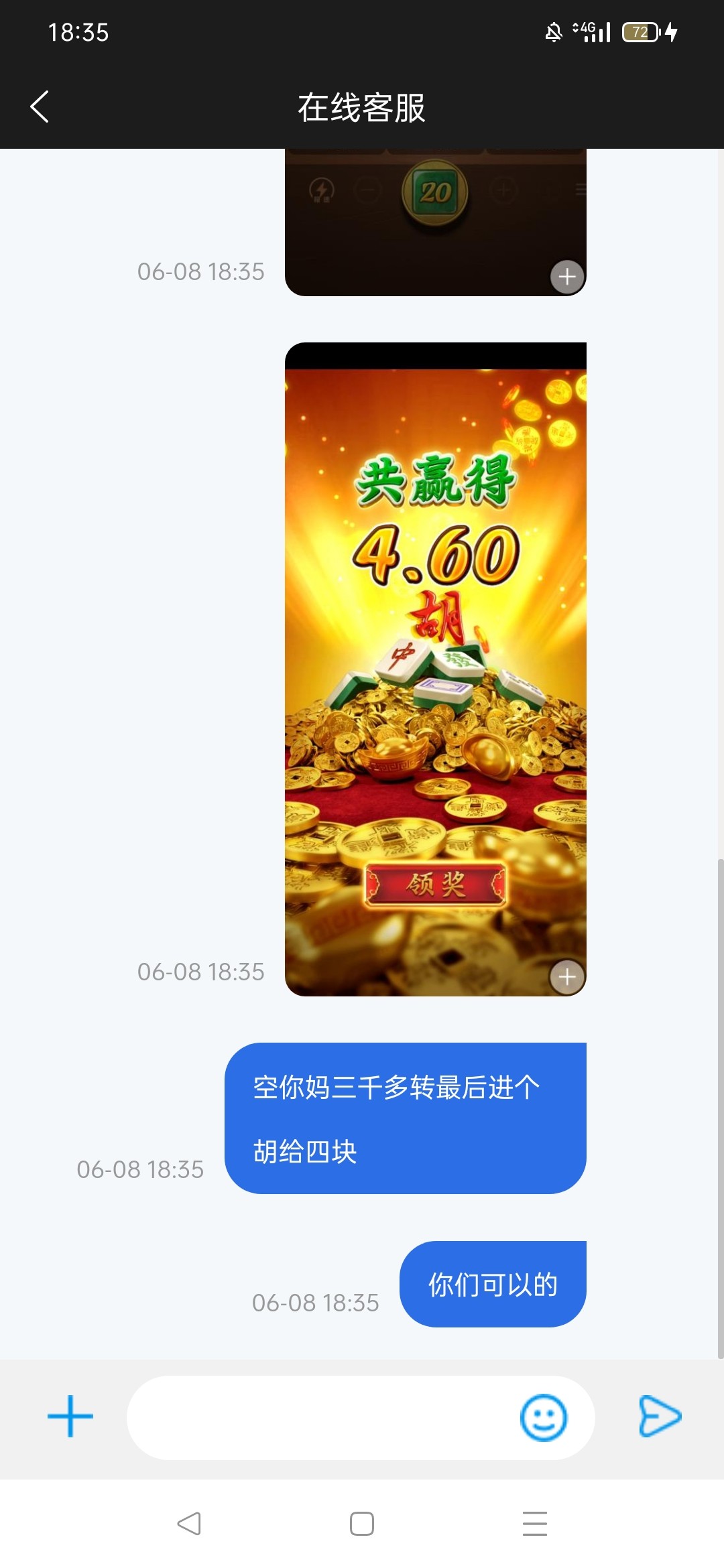Go to the phone's home screen
The image size is (724, 1568).
pyautogui.click(x=362, y=1524)
